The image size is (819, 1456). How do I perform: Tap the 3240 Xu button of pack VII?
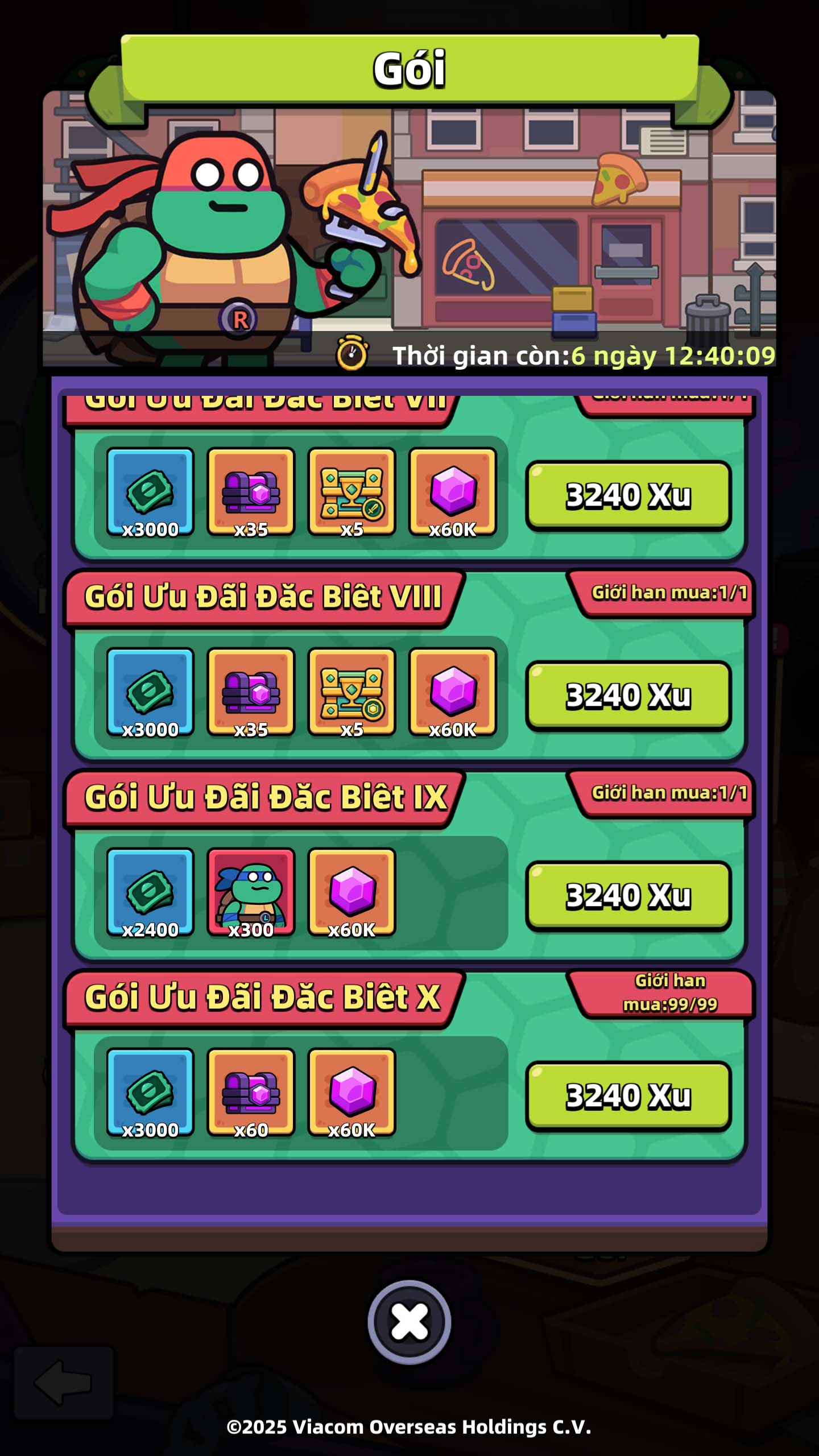[628, 495]
